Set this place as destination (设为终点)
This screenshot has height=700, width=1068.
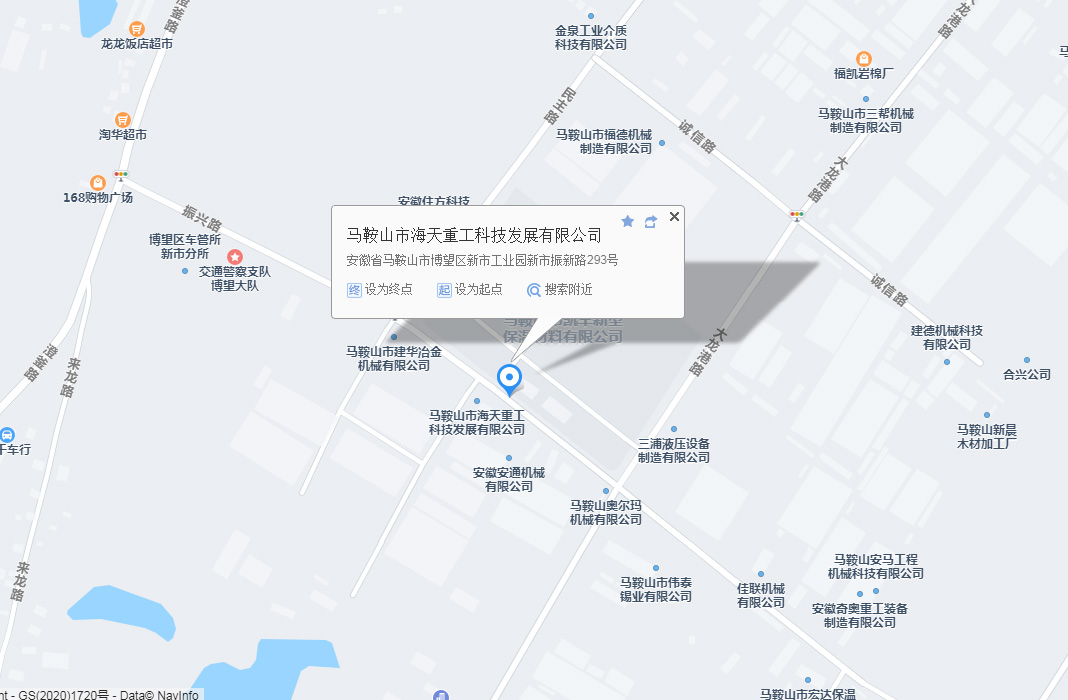(x=379, y=290)
